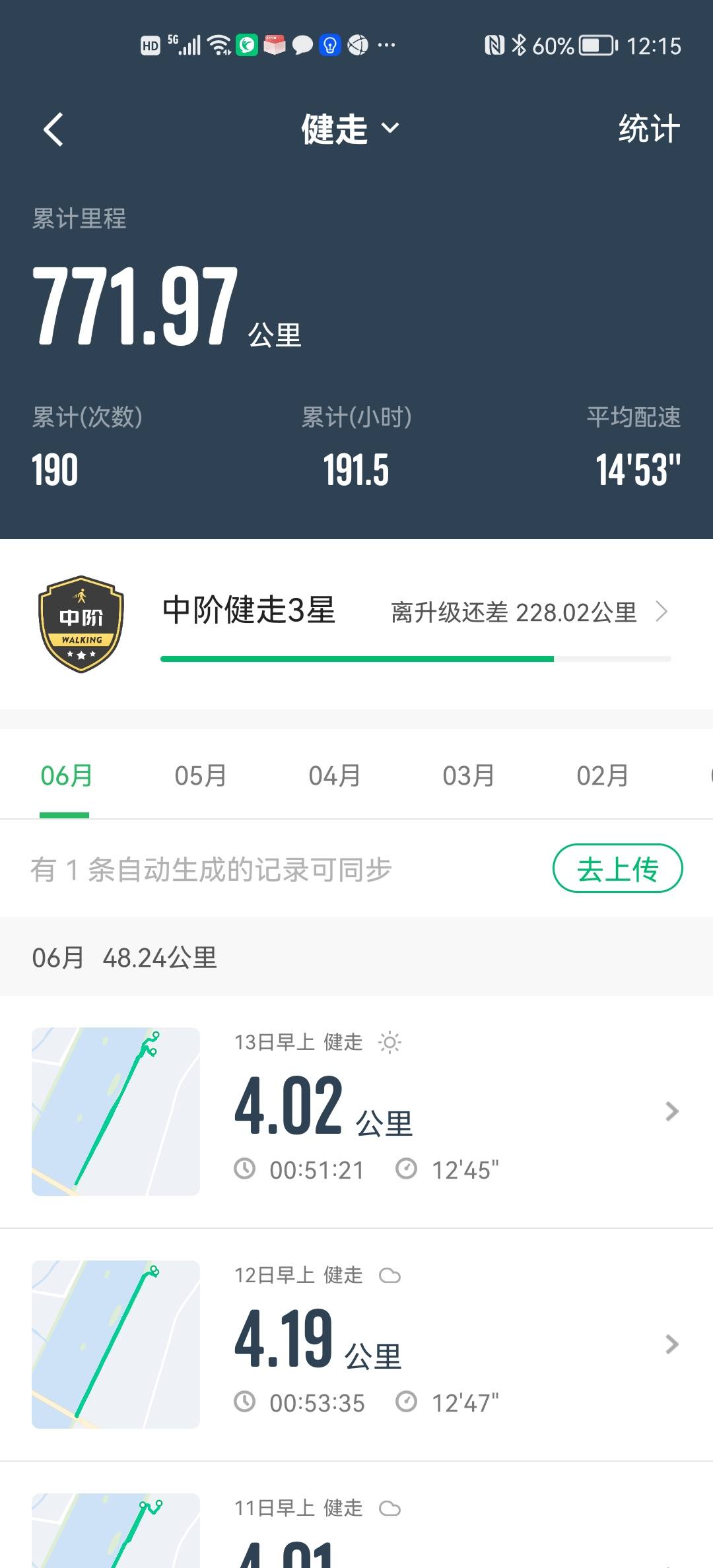Select the 03月 month tab
The width and height of the screenshot is (713, 1568).
point(467,775)
